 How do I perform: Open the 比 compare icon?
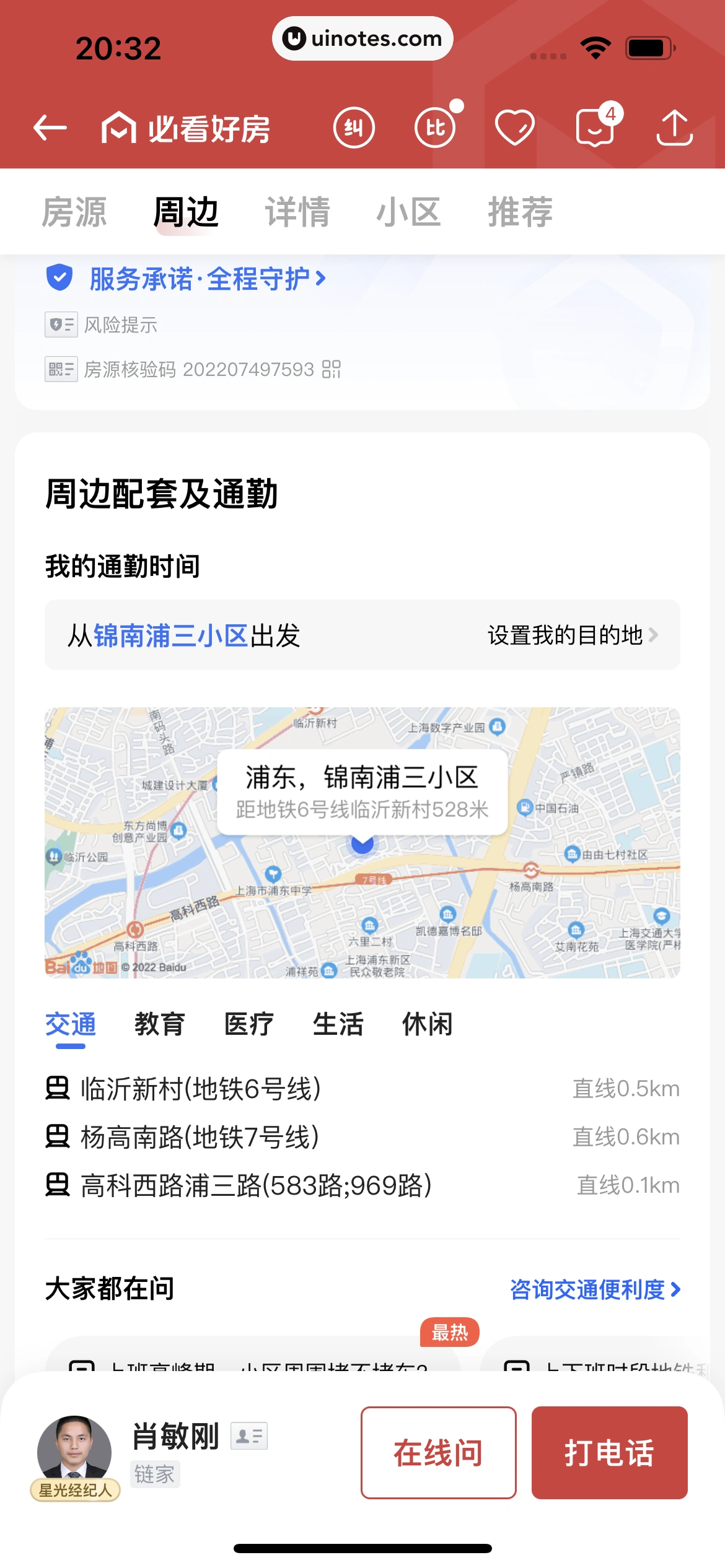click(435, 128)
